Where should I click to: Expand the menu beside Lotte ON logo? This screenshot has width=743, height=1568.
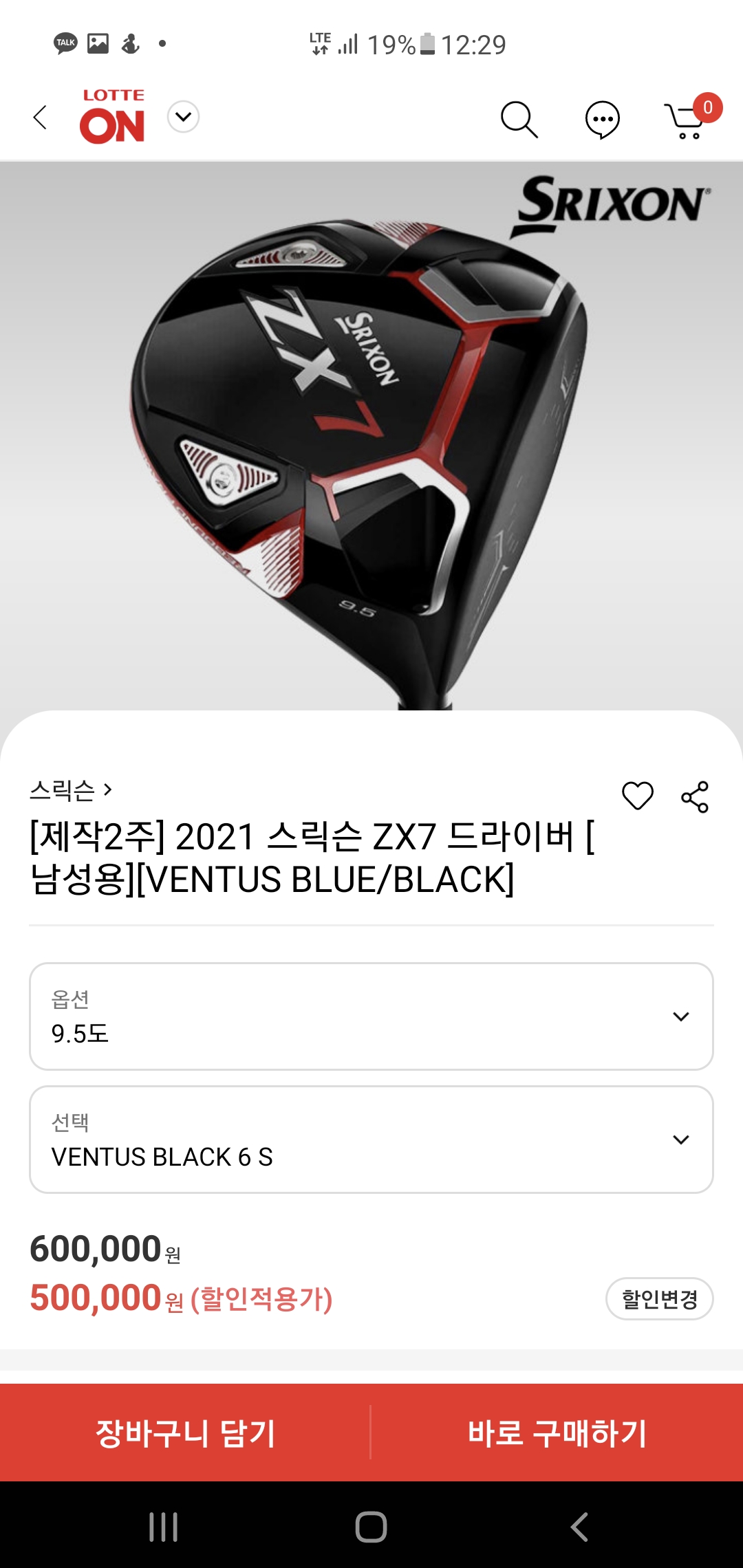click(183, 117)
